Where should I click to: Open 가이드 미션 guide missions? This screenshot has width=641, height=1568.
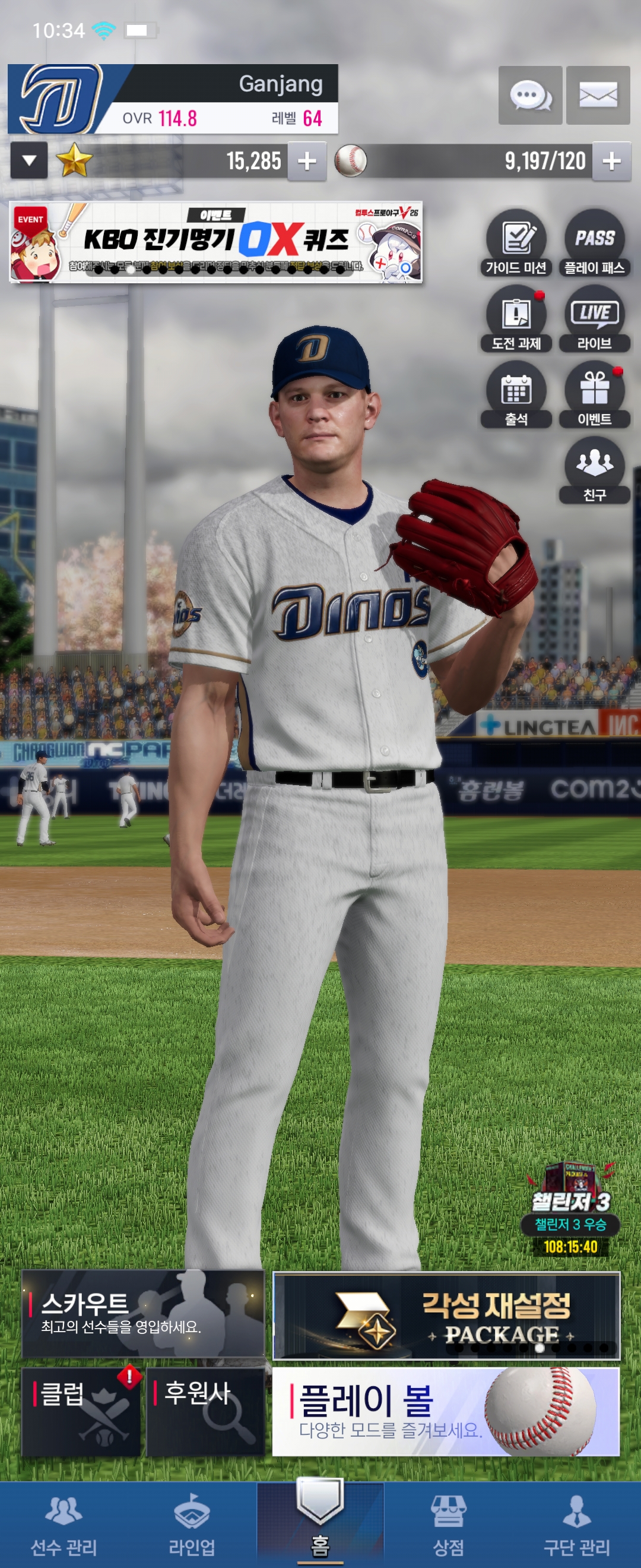(x=516, y=242)
